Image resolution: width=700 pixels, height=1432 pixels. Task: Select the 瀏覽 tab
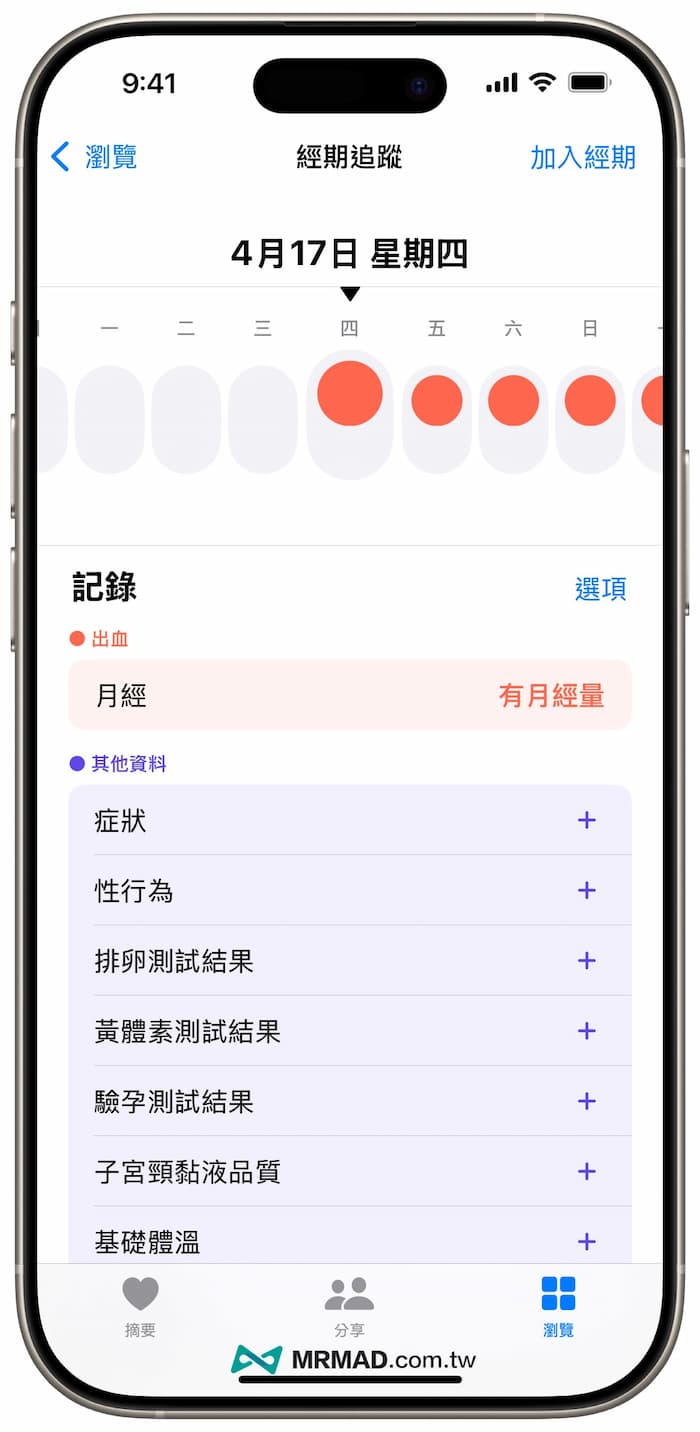(558, 1304)
